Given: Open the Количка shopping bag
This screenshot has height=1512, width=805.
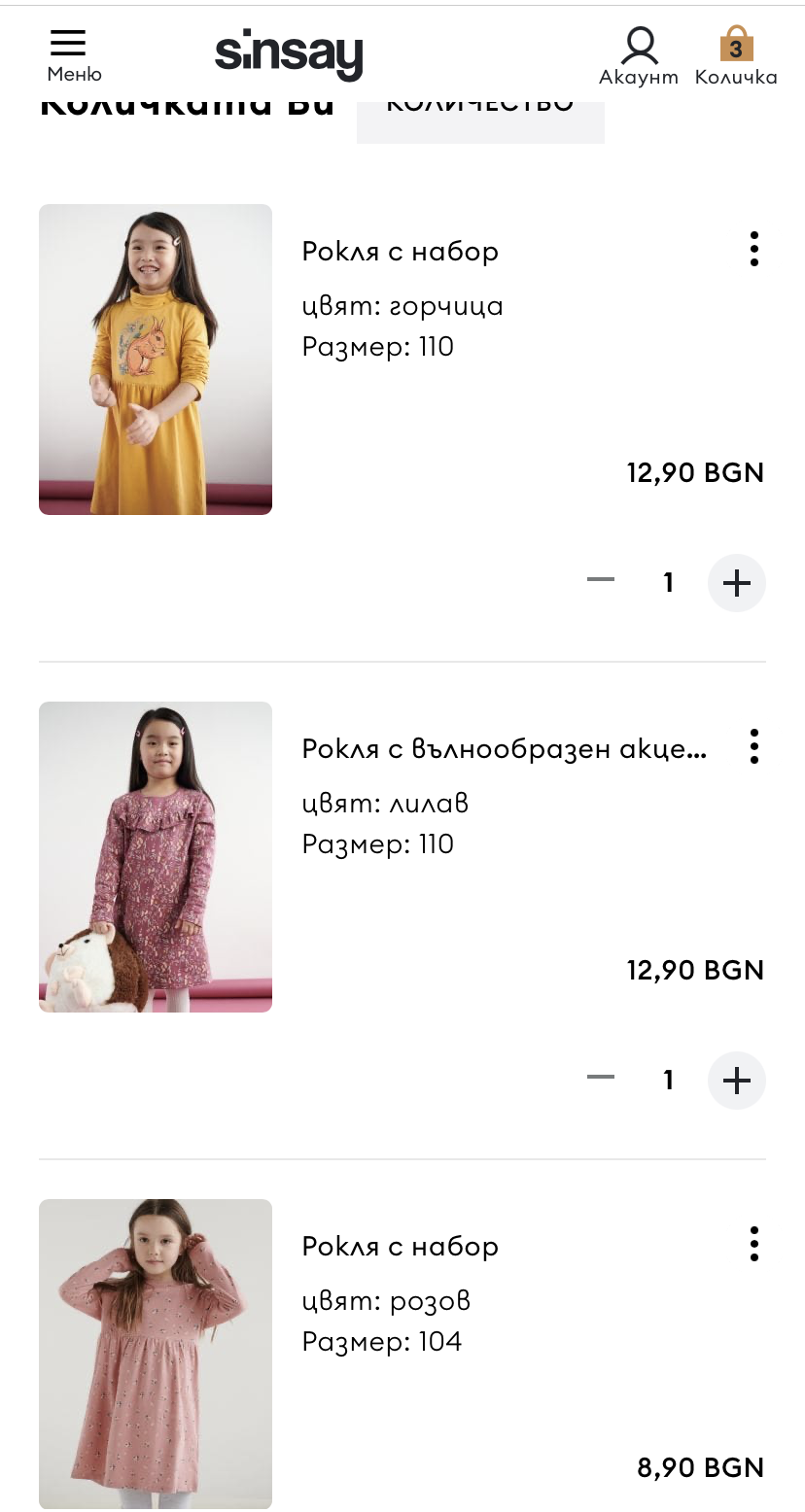Looking at the screenshot, I should coord(736,56).
